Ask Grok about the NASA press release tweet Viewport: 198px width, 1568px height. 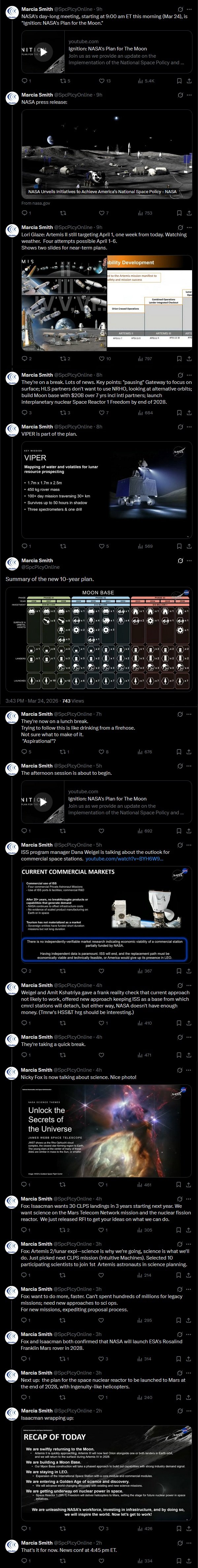pyautogui.click(x=180, y=95)
